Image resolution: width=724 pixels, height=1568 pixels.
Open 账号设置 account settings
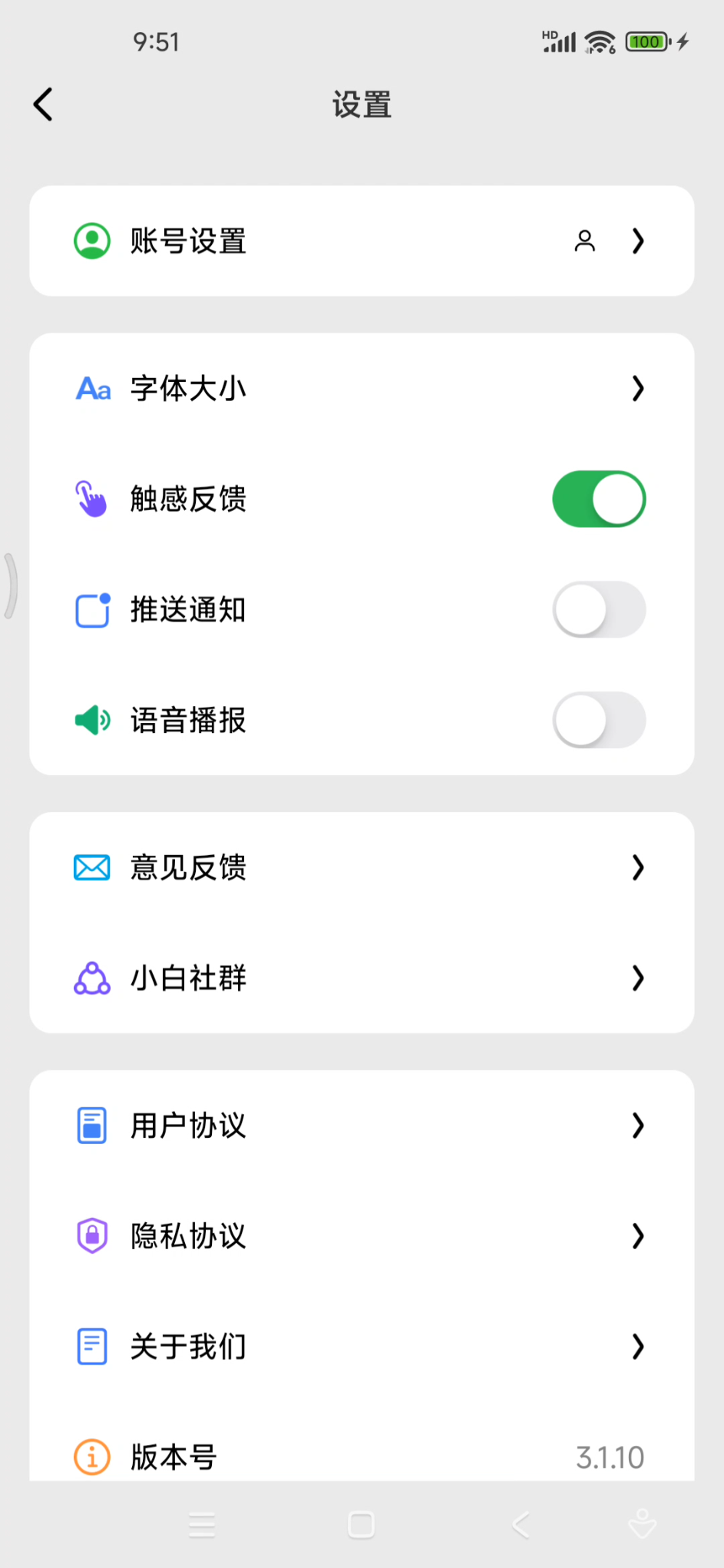[x=362, y=241]
